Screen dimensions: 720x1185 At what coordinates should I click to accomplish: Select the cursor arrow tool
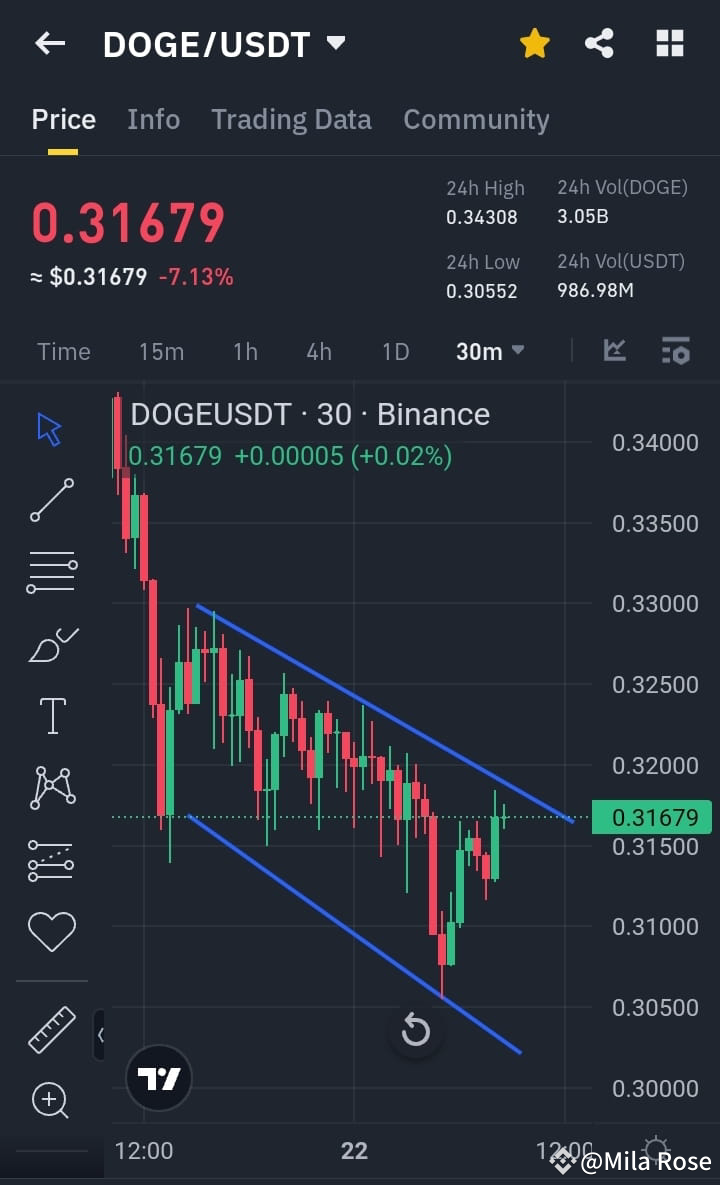tap(48, 428)
